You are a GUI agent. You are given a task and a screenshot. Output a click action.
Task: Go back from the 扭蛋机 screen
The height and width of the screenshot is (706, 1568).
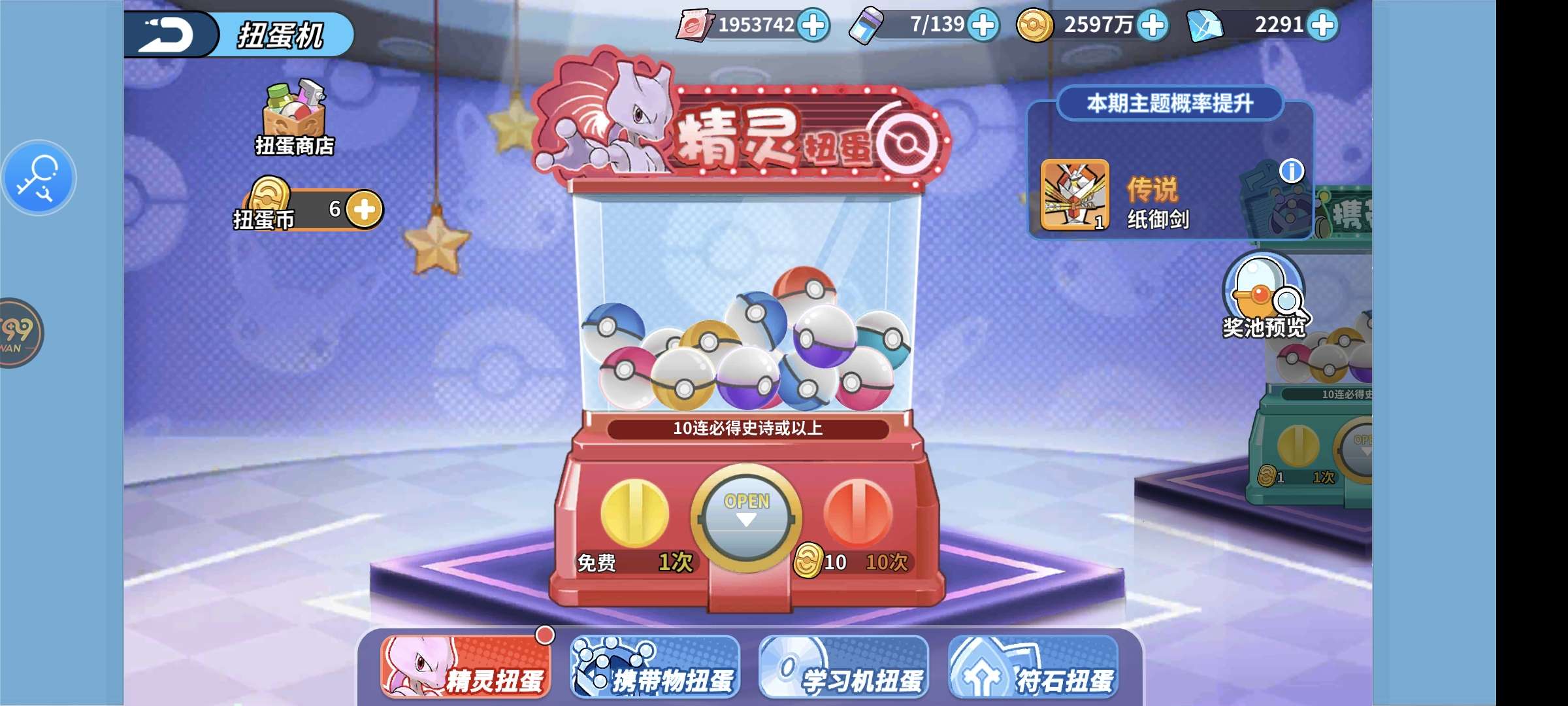point(169,34)
